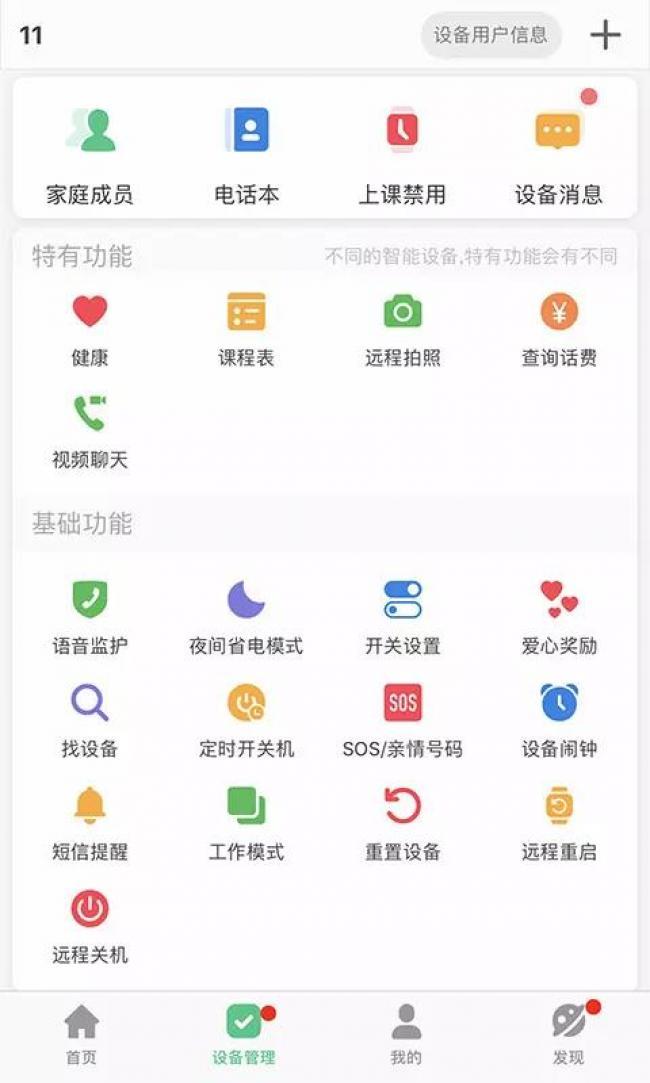Open SOS/亲情号码 settings
Screen dimensions: 650x1083
403,720
